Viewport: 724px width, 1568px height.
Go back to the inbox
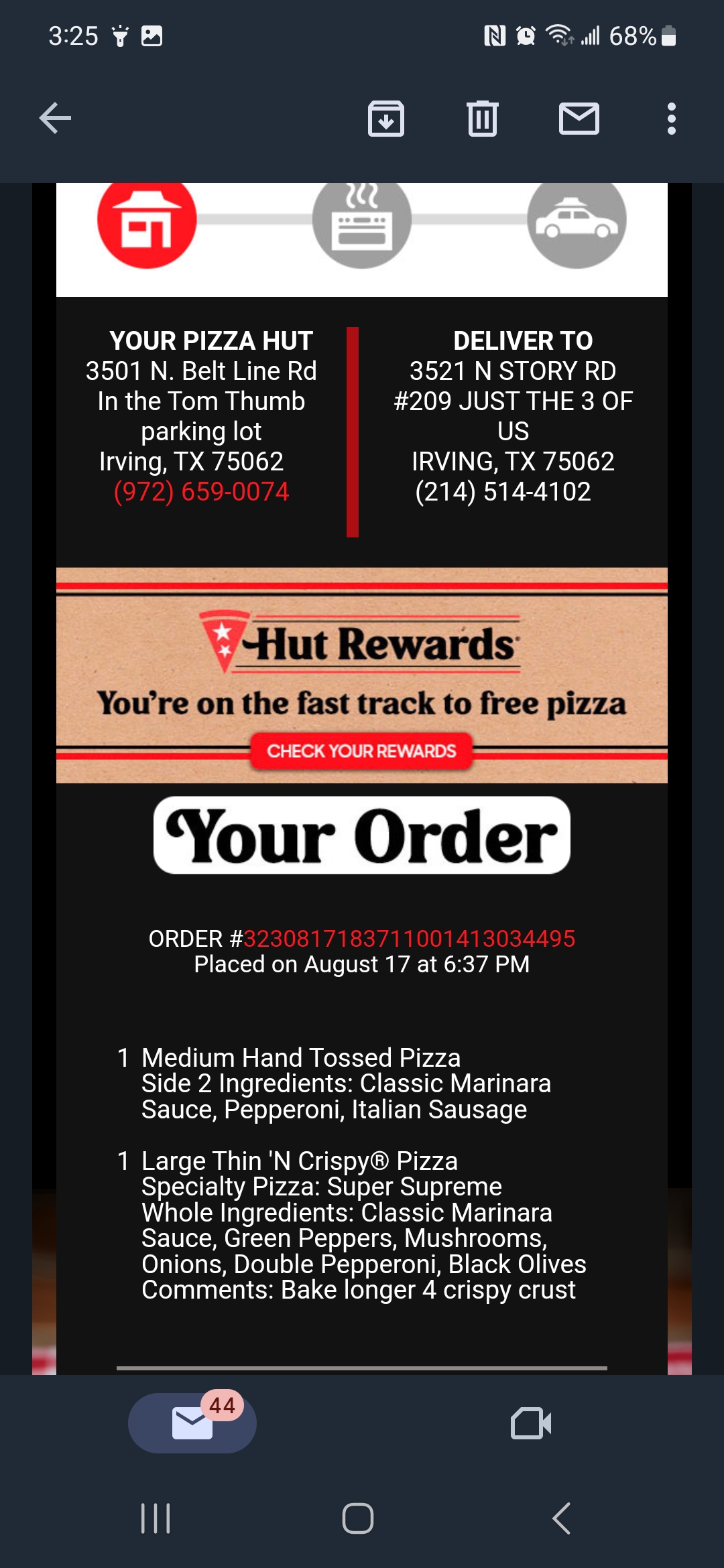point(55,119)
